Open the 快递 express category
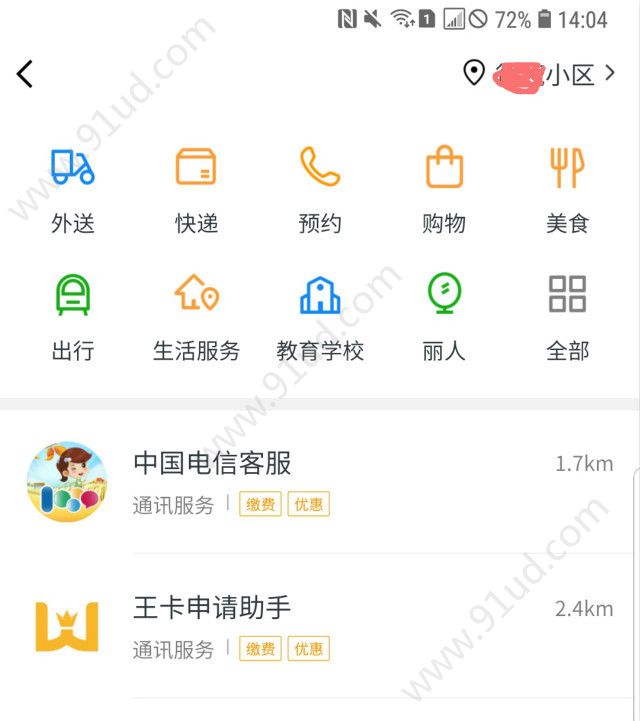 [196, 188]
